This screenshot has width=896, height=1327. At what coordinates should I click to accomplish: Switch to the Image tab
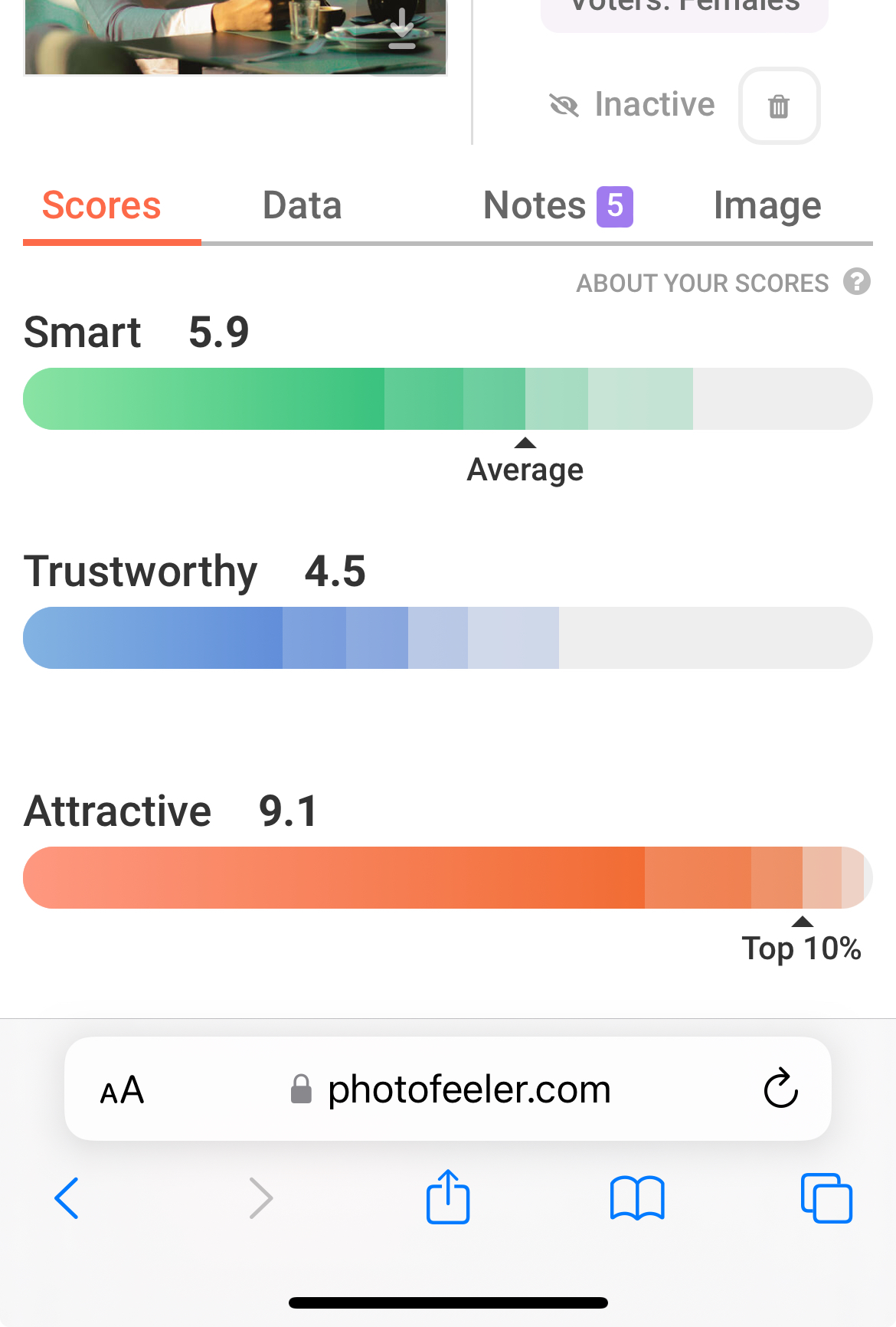(x=767, y=205)
